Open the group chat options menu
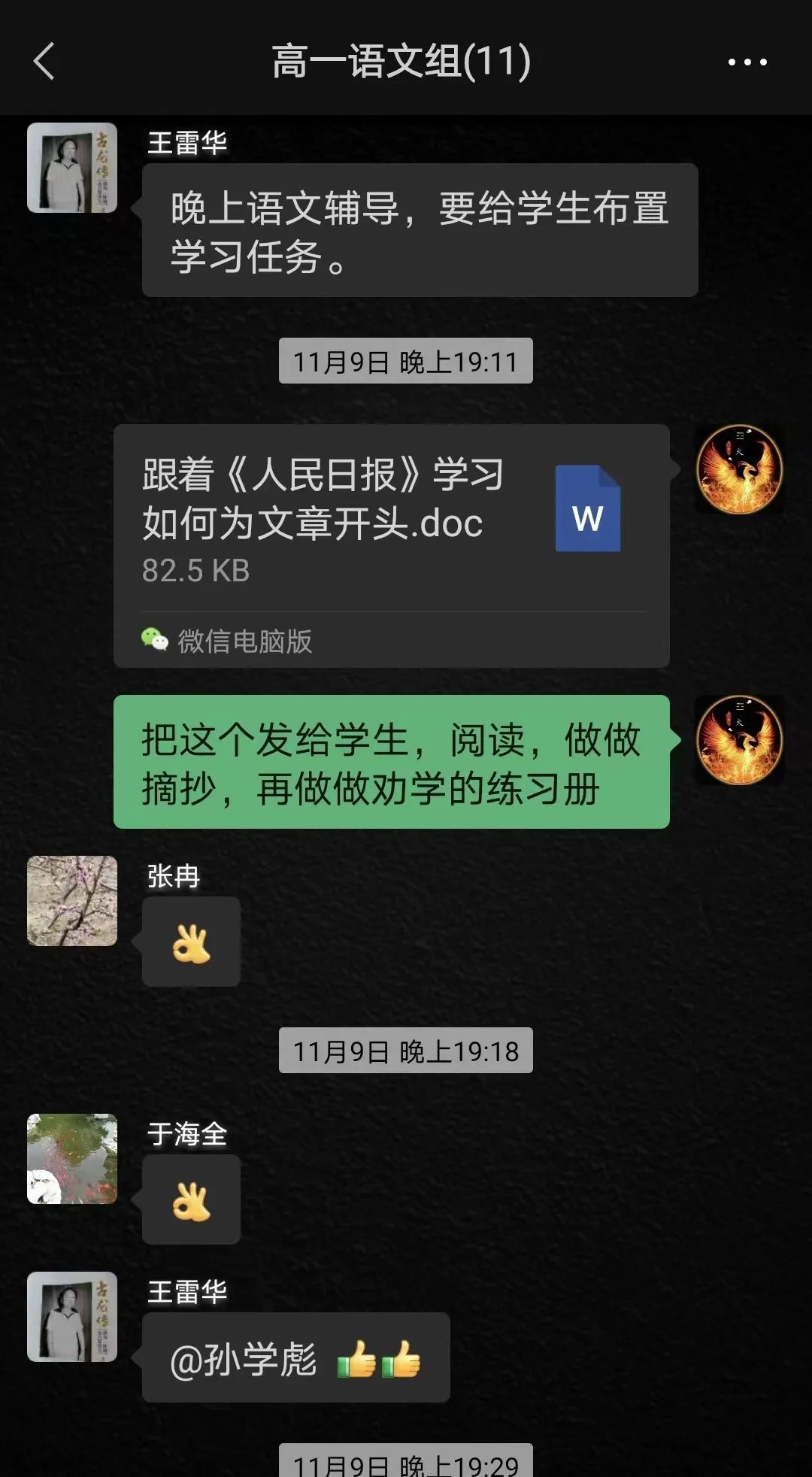The image size is (812, 1477). pyautogui.click(x=747, y=62)
